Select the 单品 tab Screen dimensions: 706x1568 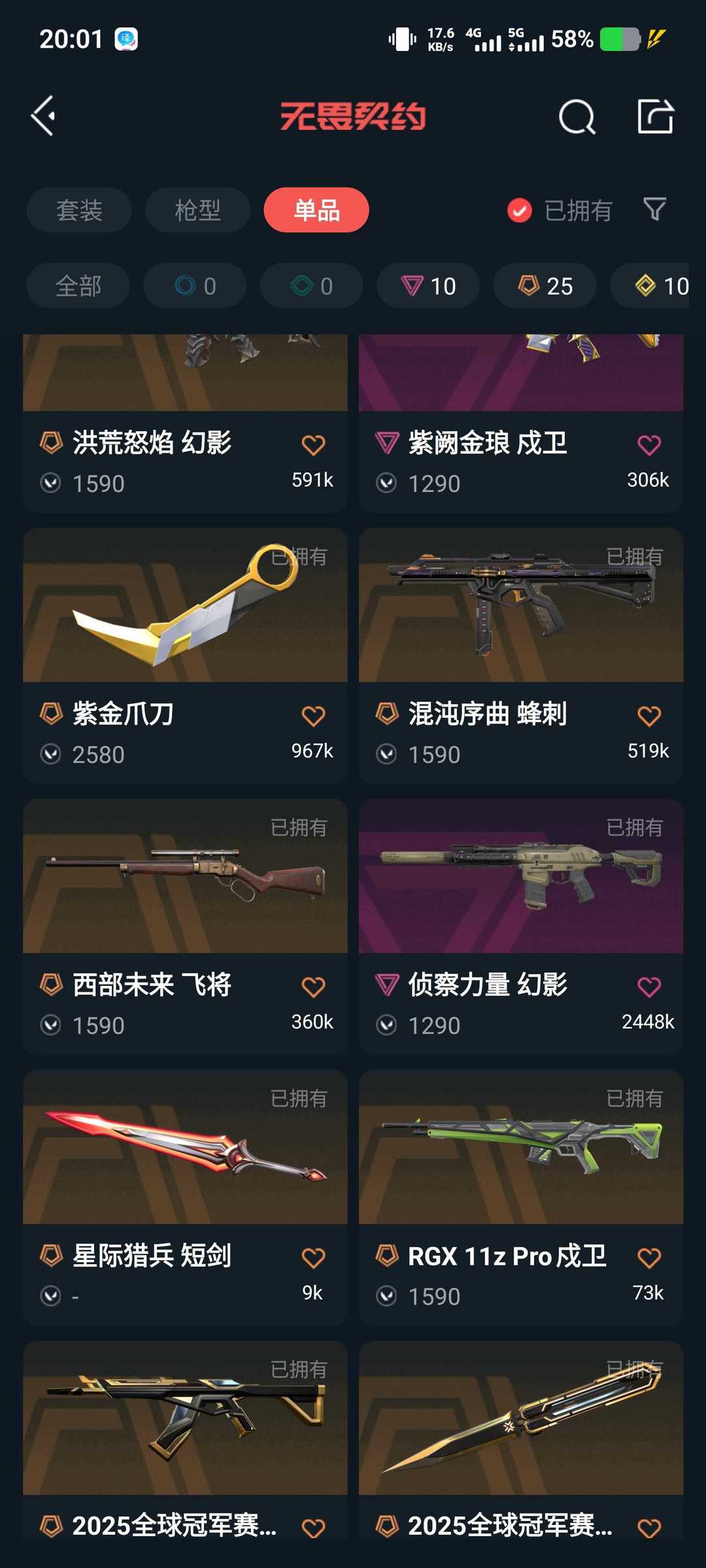(316, 210)
